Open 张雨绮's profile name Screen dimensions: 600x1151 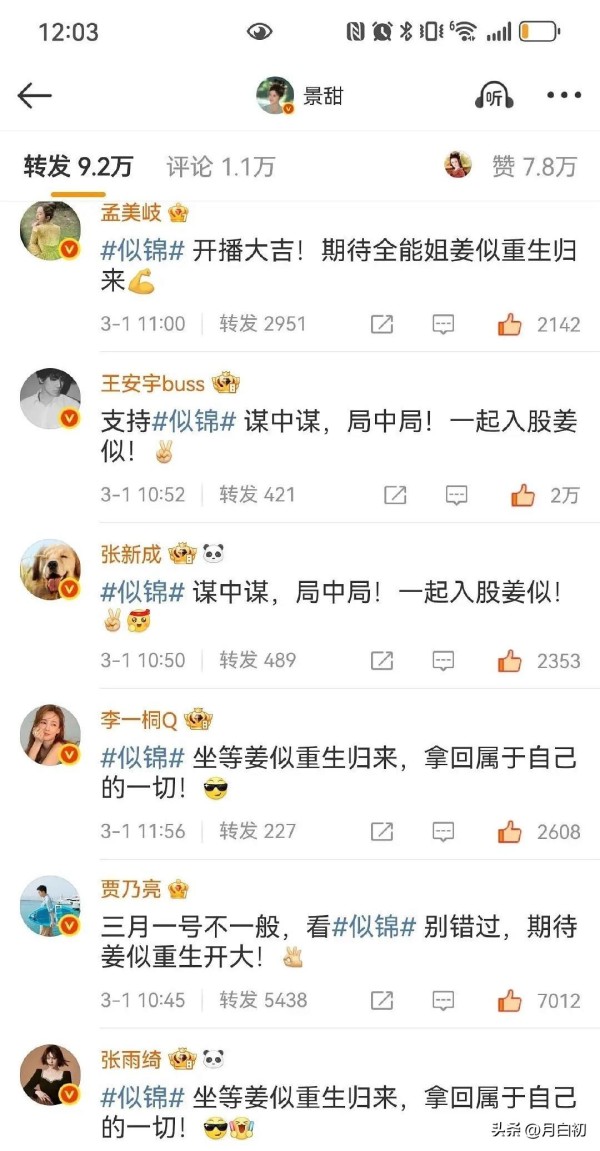coord(128,1058)
